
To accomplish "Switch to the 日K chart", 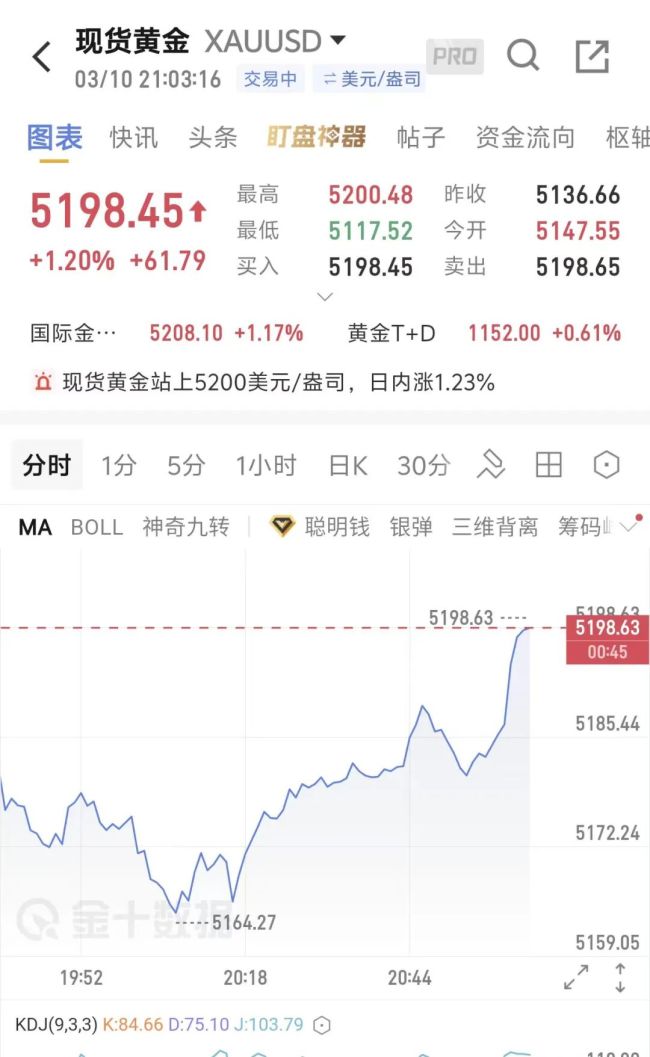I will click(348, 465).
